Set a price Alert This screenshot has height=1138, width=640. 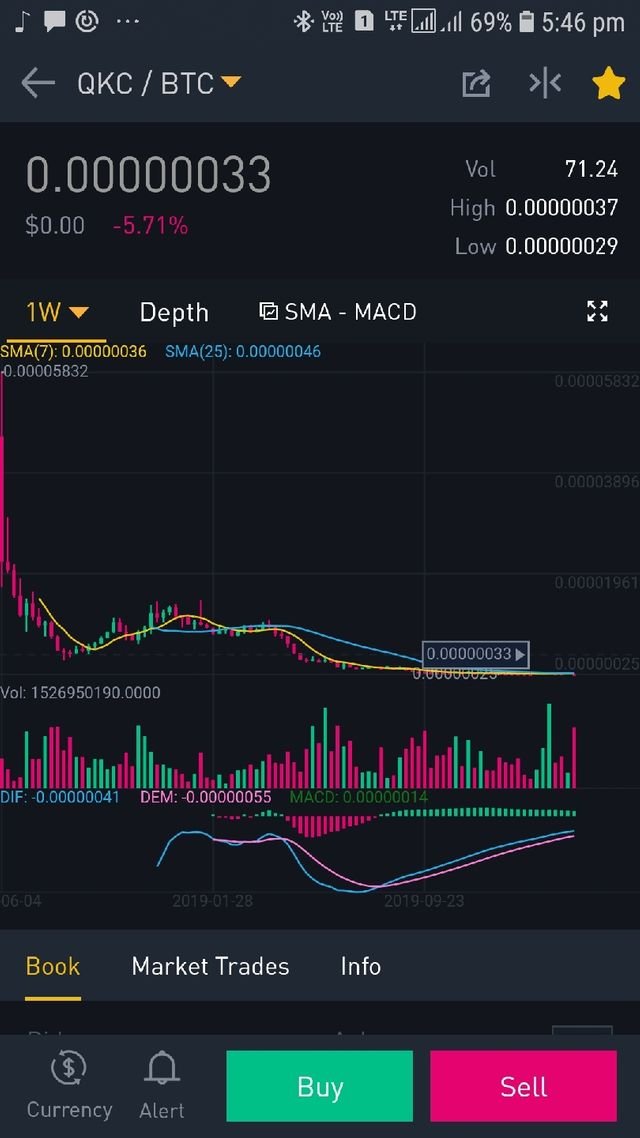[162, 1086]
